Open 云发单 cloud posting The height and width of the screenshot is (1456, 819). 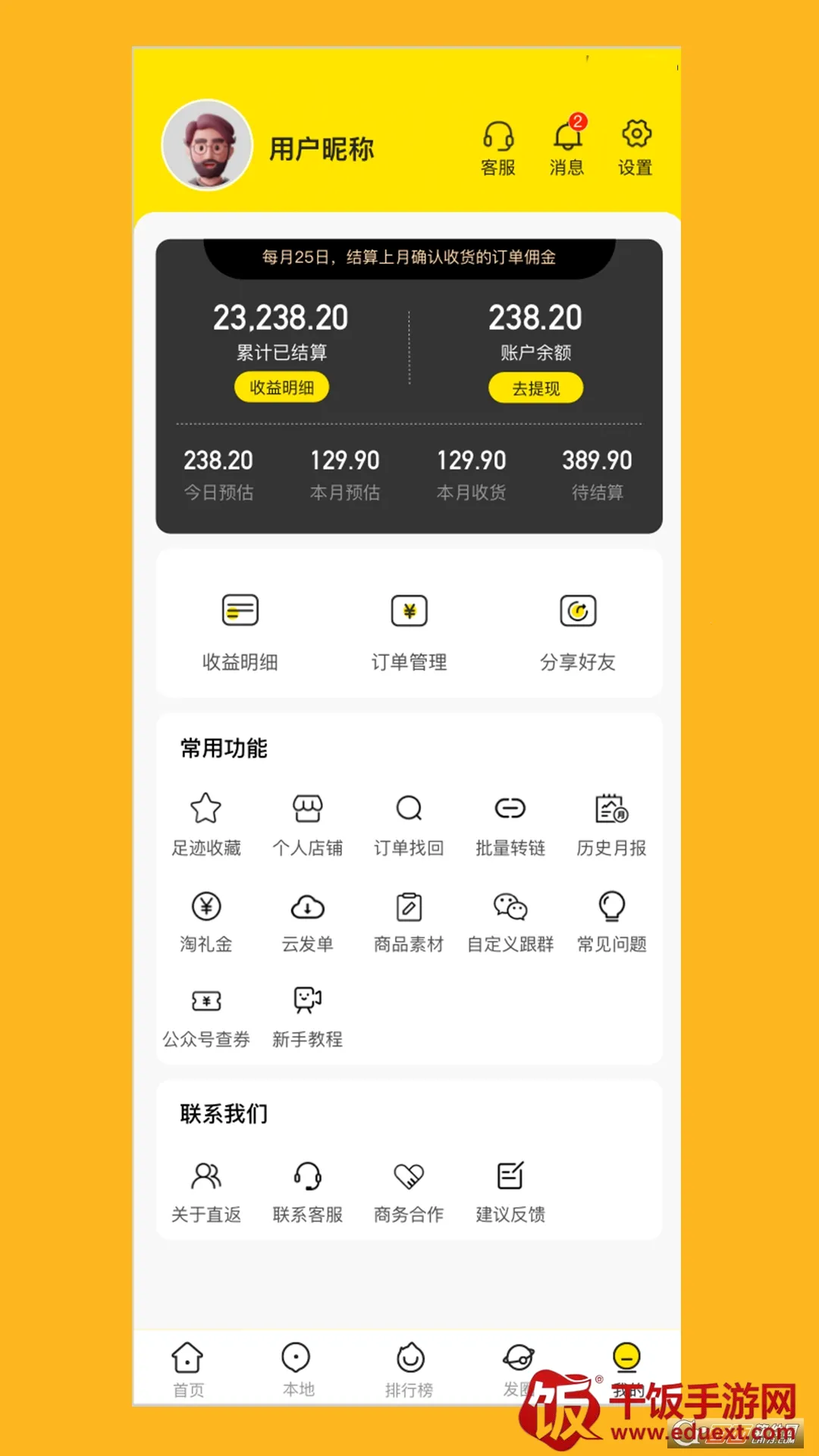coord(307,921)
